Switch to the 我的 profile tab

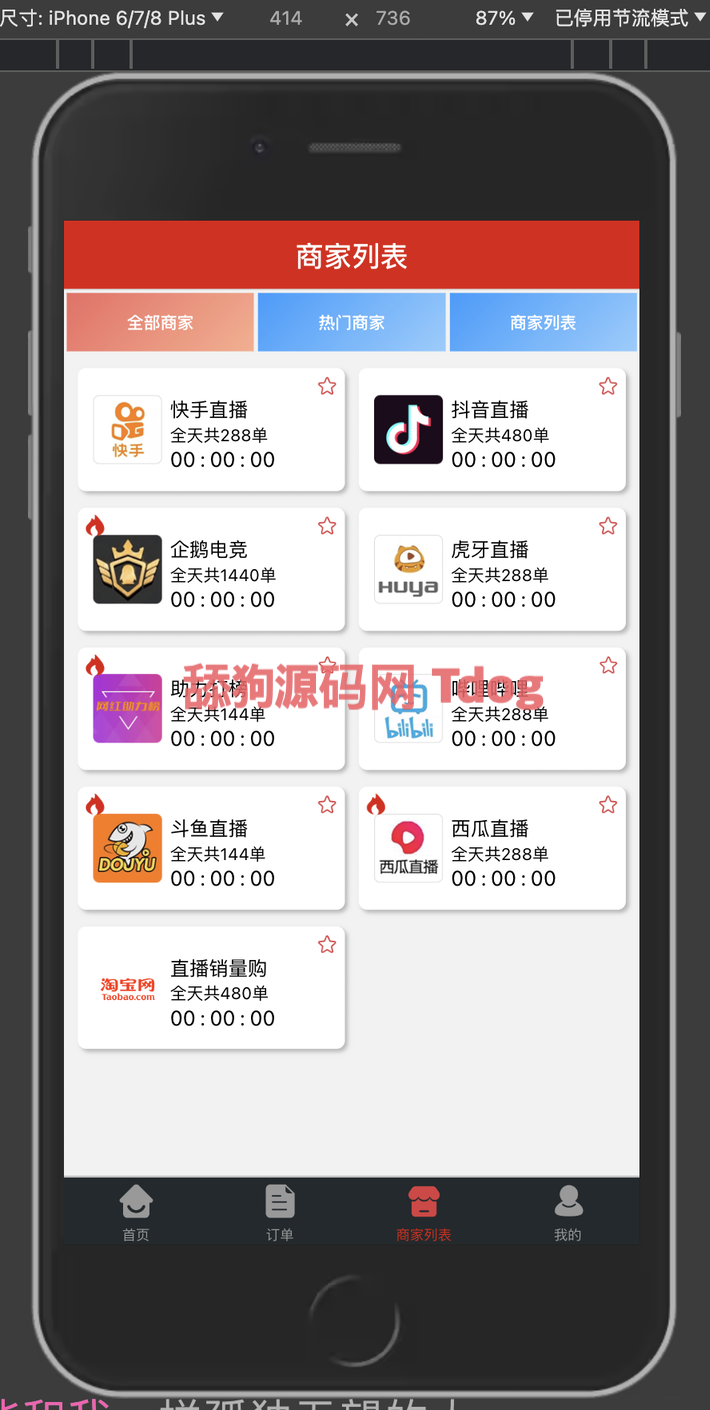[x=568, y=1212]
